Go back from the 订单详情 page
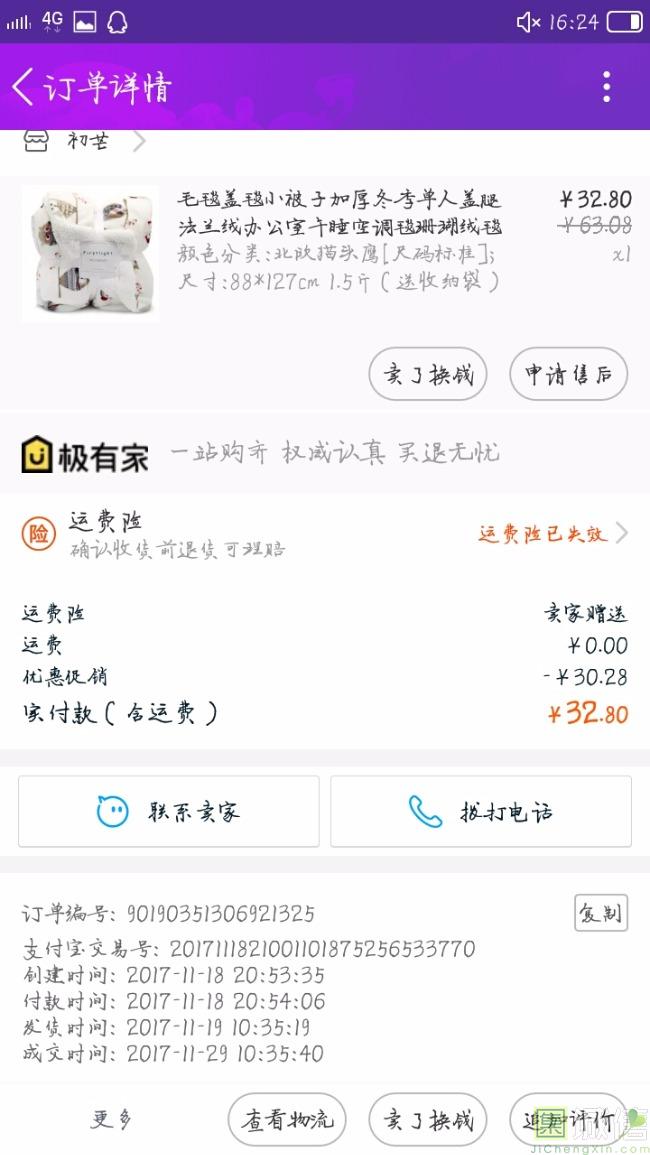The width and height of the screenshot is (650, 1155). click(24, 87)
